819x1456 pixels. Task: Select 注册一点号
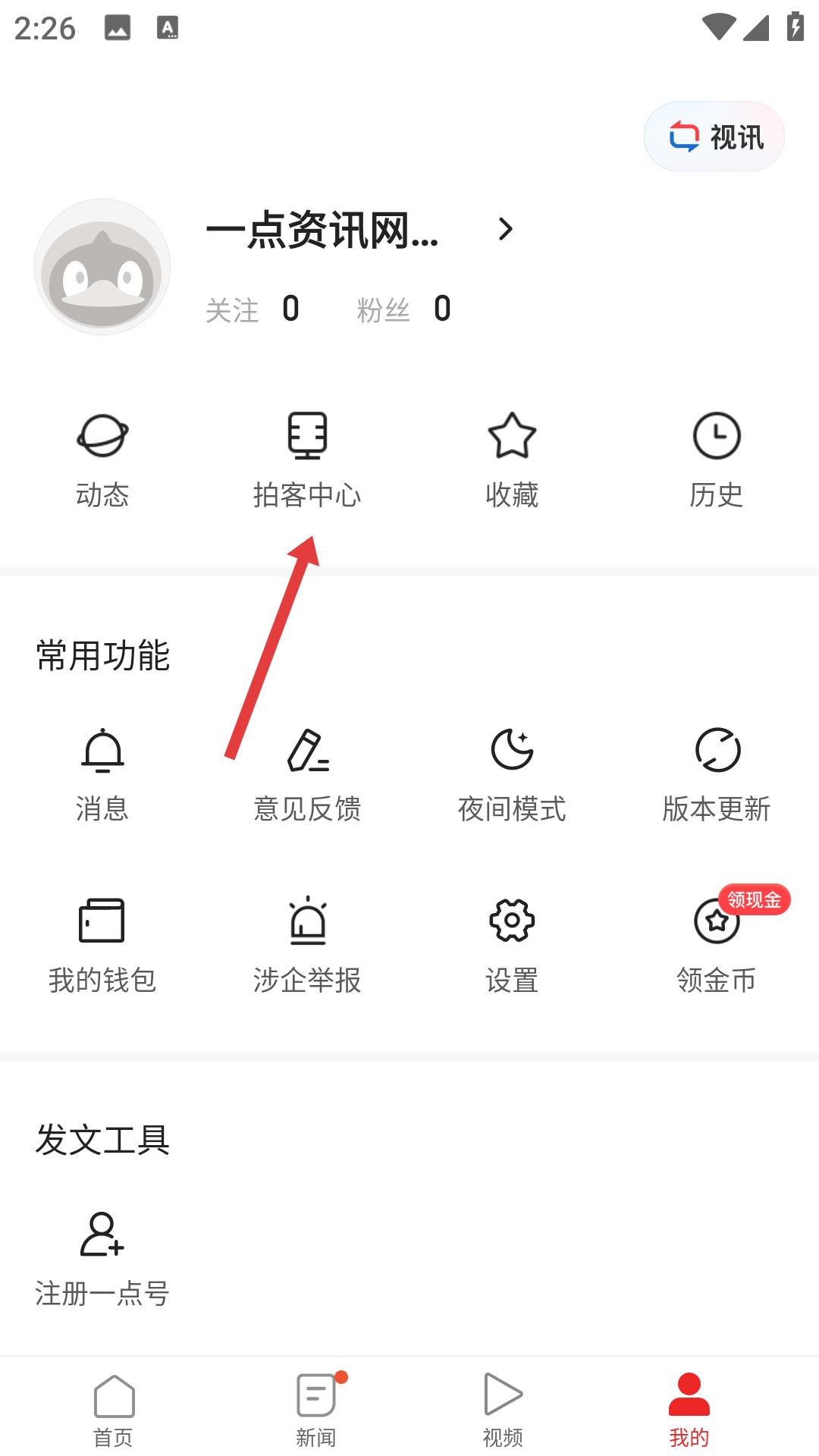(x=102, y=1259)
